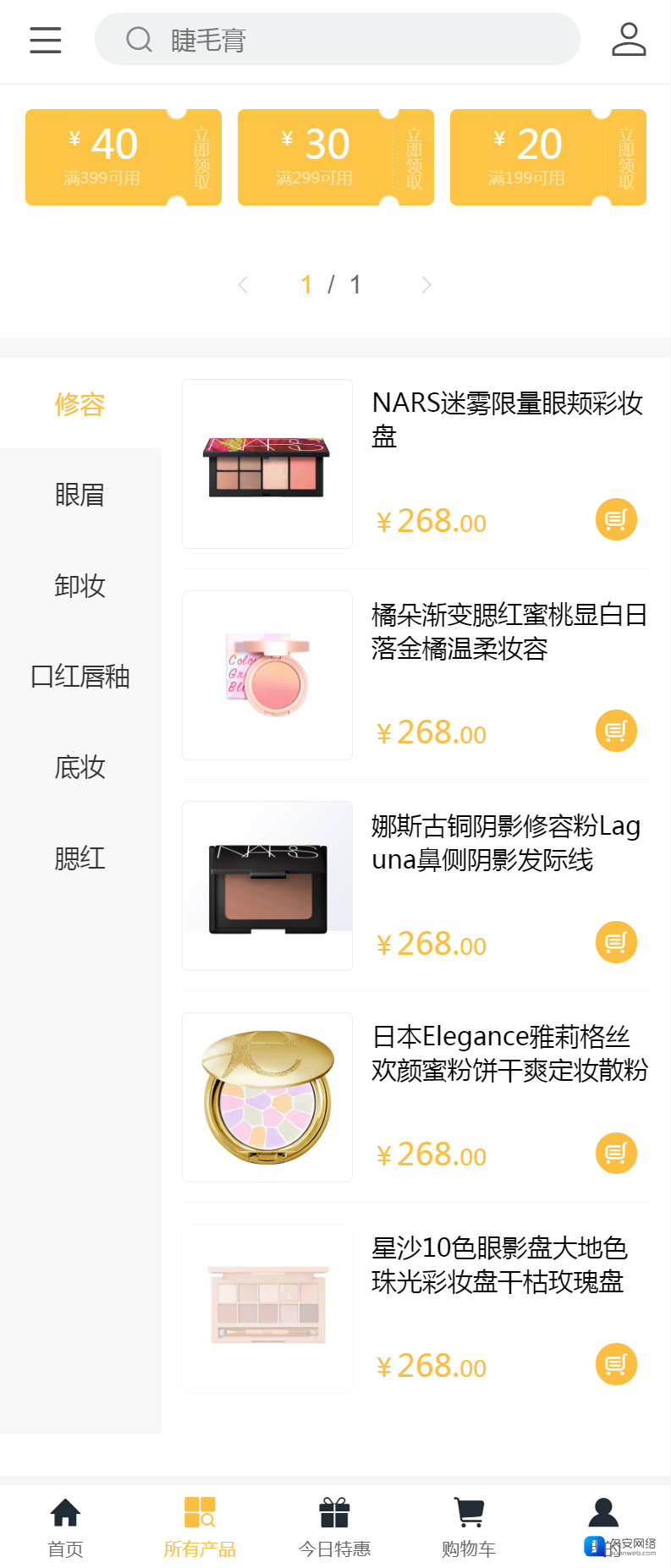Viewport: 671px width, 1568px height.
Task: Go to the next page arrow
Action: [426, 285]
